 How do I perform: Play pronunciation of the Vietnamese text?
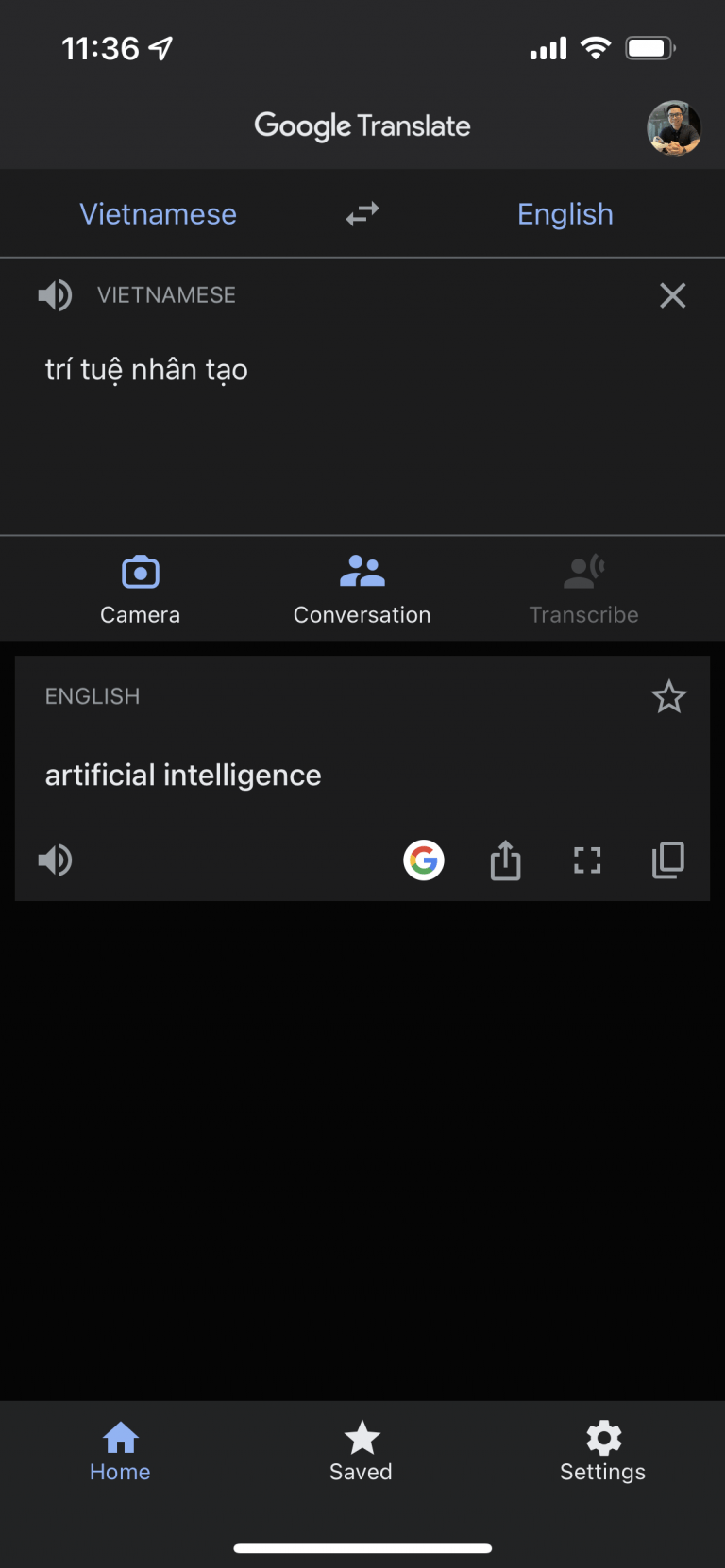pos(55,295)
